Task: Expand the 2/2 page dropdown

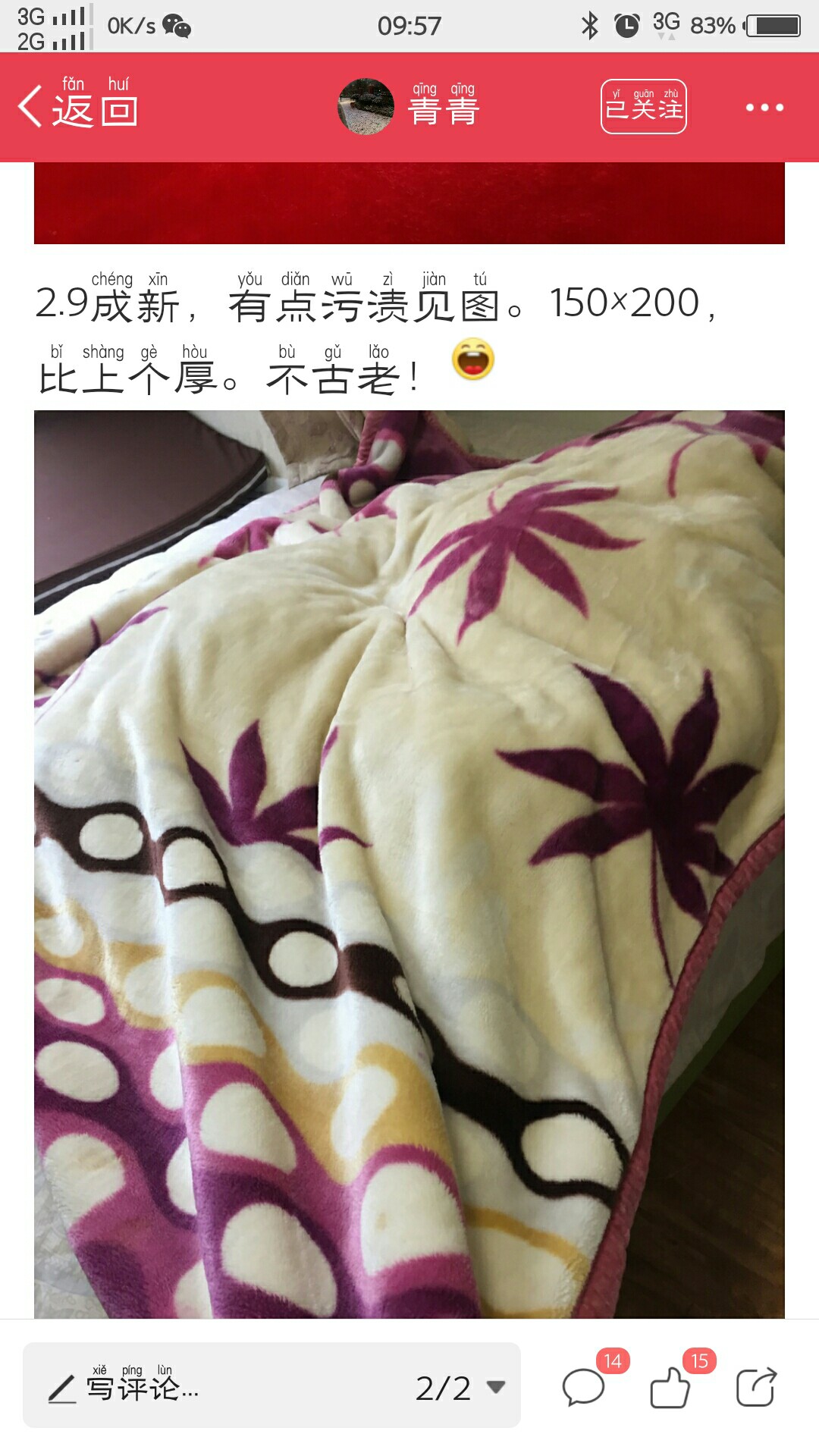Action: 460,1388
